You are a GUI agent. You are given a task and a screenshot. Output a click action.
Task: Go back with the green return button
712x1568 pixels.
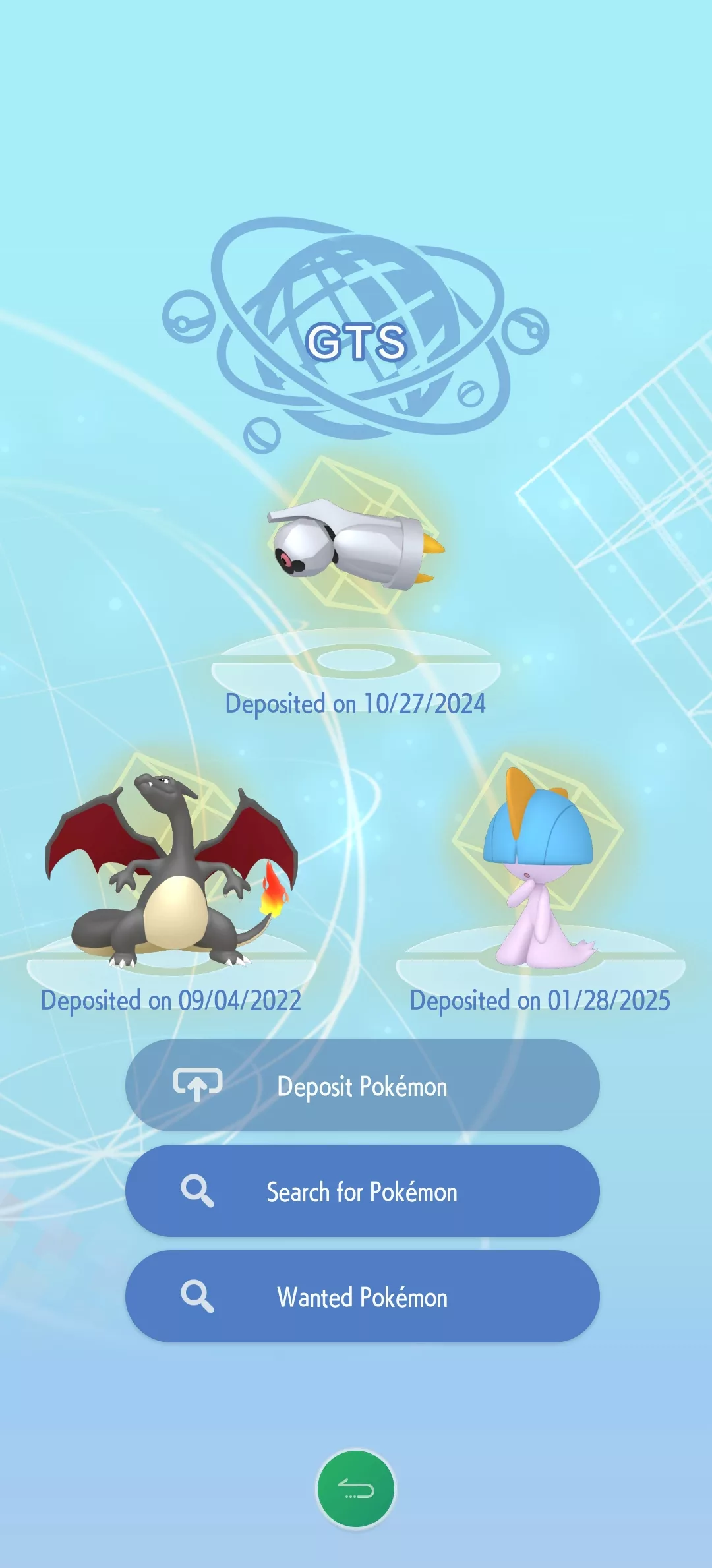pyautogui.click(x=356, y=1488)
